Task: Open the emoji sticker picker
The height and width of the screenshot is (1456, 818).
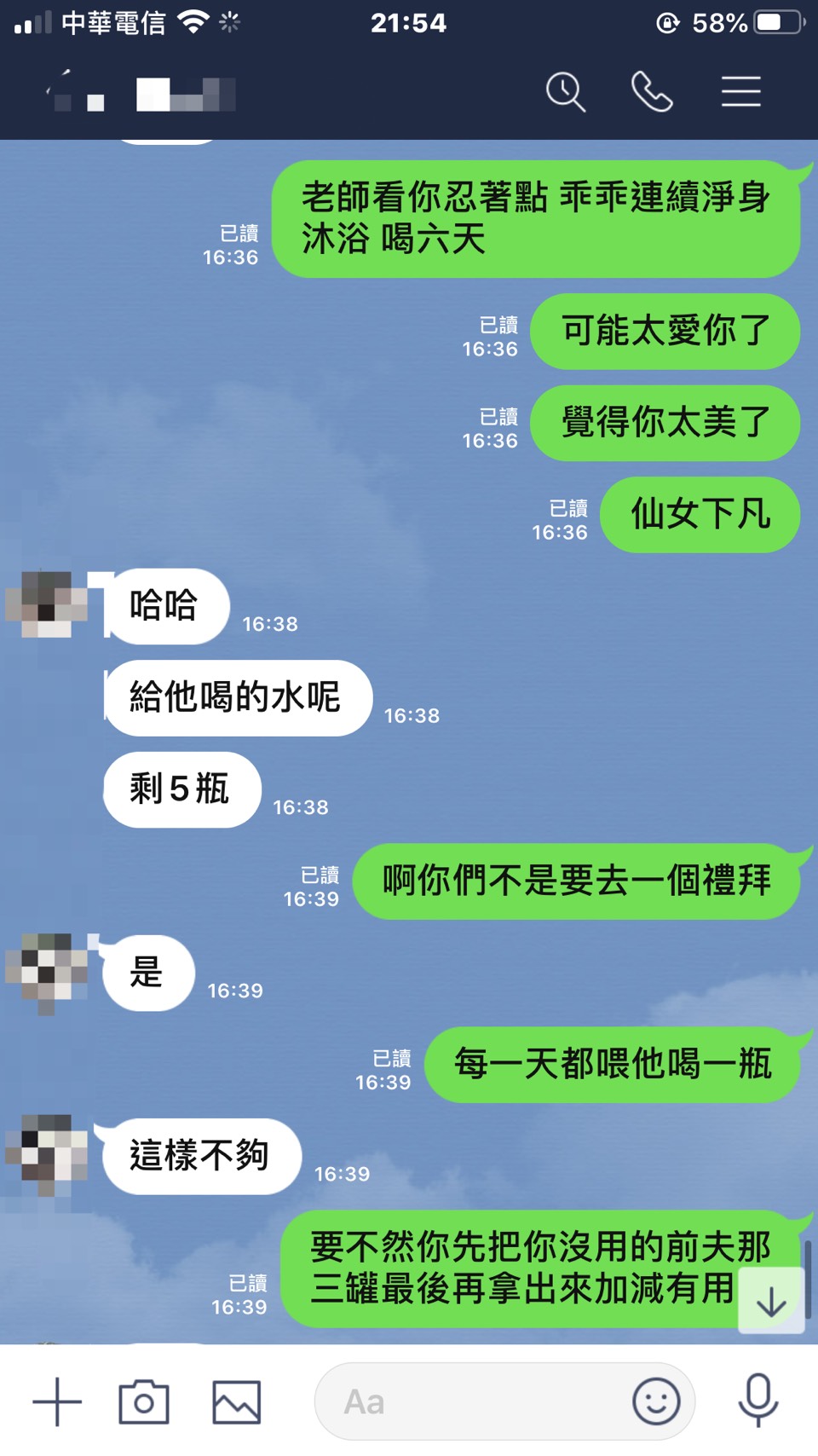Action: [656, 1401]
